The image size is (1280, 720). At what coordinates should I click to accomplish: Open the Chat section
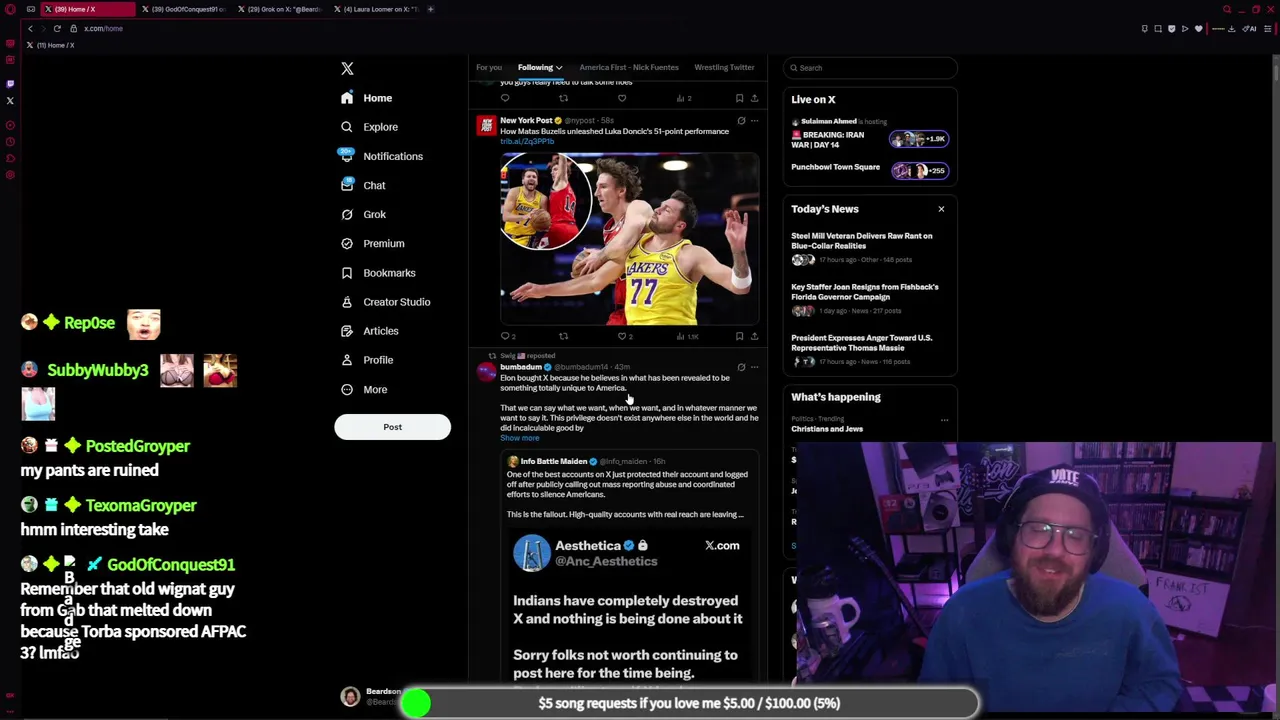pos(373,185)
